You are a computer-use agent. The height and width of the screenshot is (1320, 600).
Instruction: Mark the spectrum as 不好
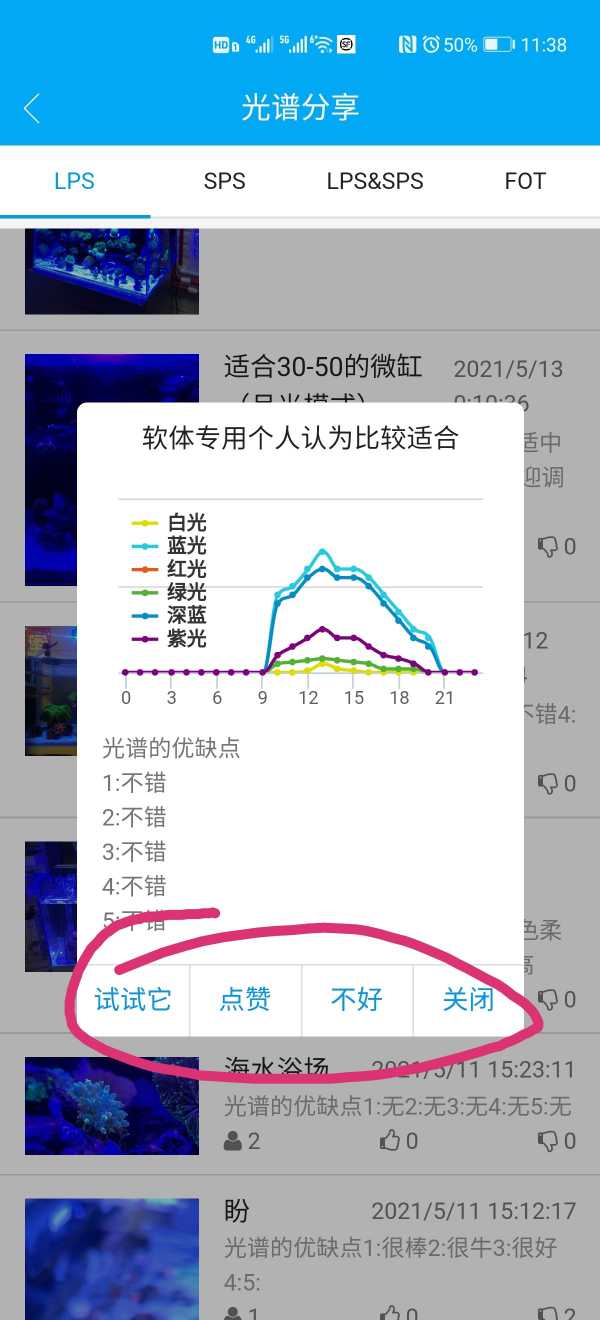(357, 999)
